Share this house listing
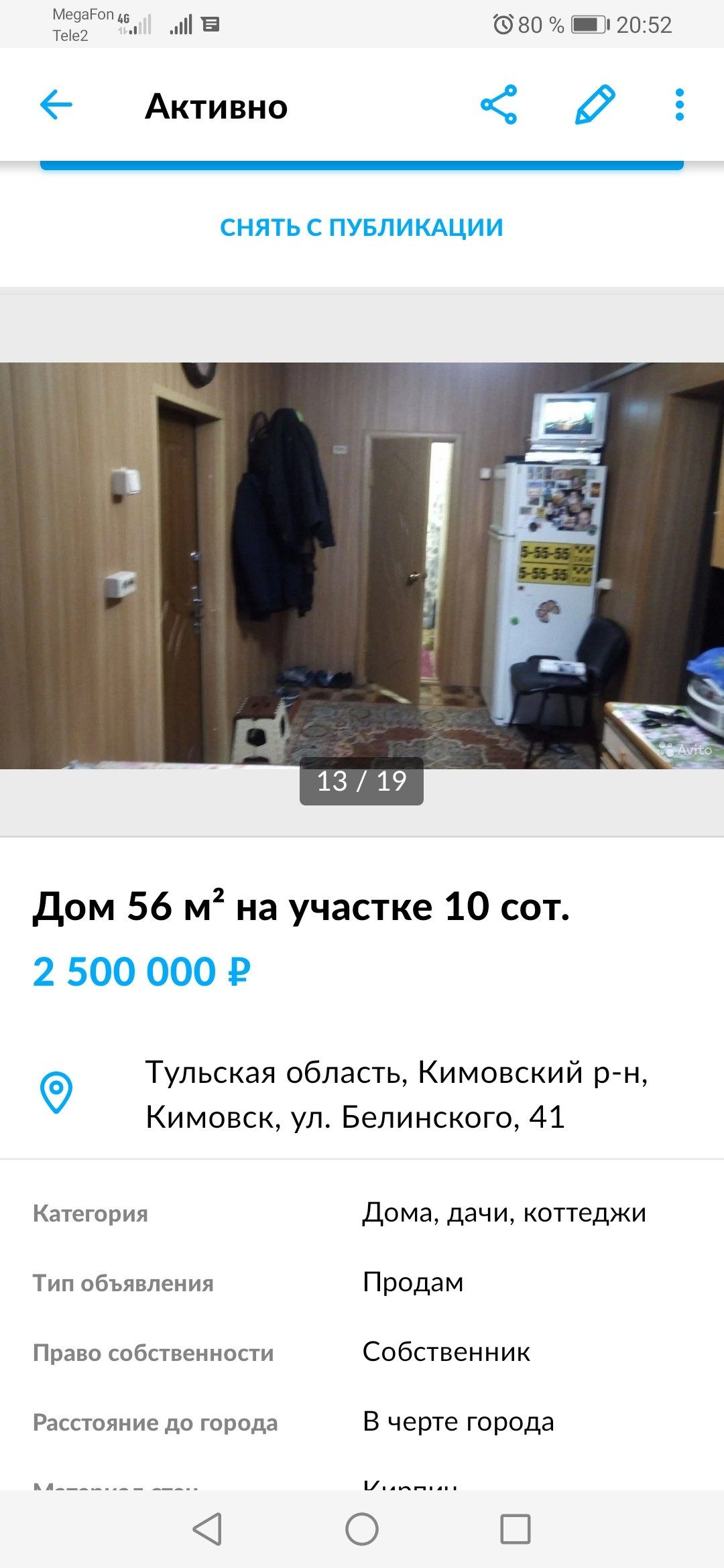The height and width of the screenshot is (1568, 724). click(x=499, y=105)
